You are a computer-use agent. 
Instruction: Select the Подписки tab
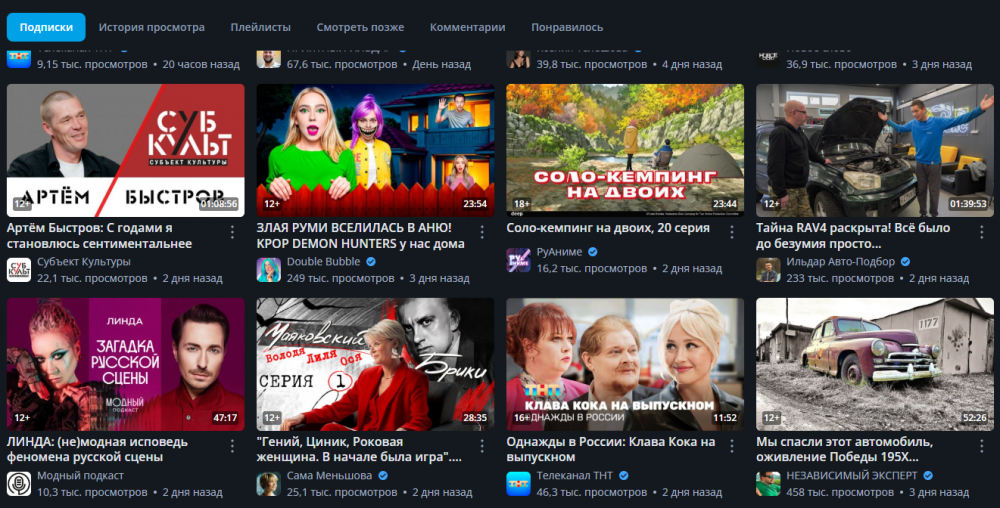(x=46, y=27)
